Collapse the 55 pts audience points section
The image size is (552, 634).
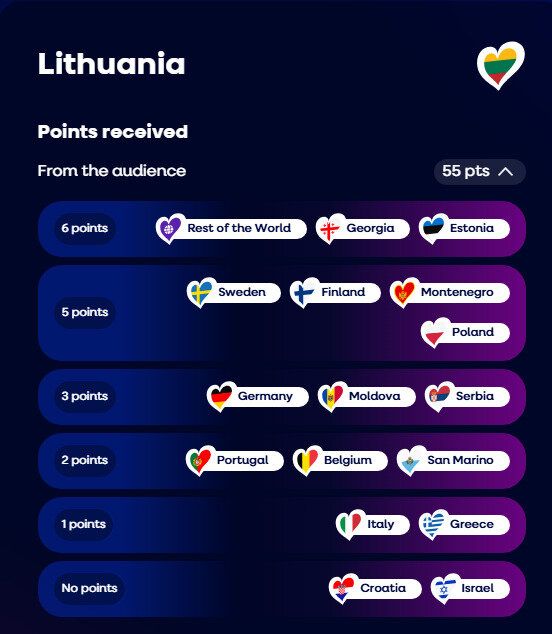point(480,171)
